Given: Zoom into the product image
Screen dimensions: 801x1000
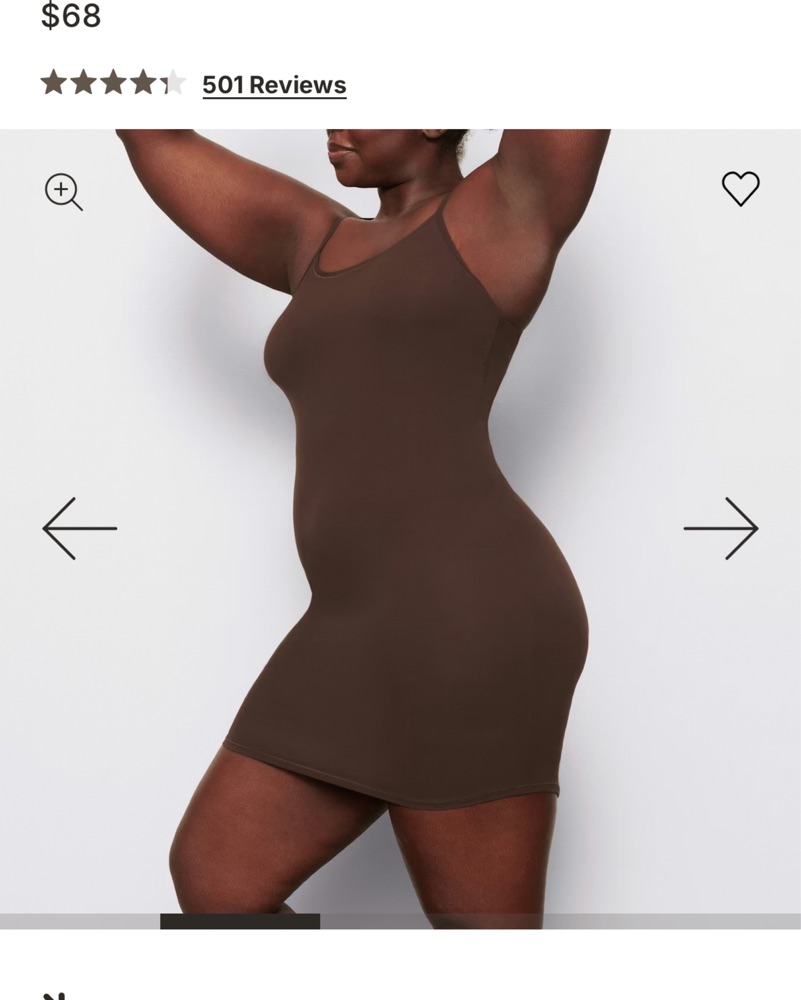Looking at the screenshot, I should tap(64, 192).
